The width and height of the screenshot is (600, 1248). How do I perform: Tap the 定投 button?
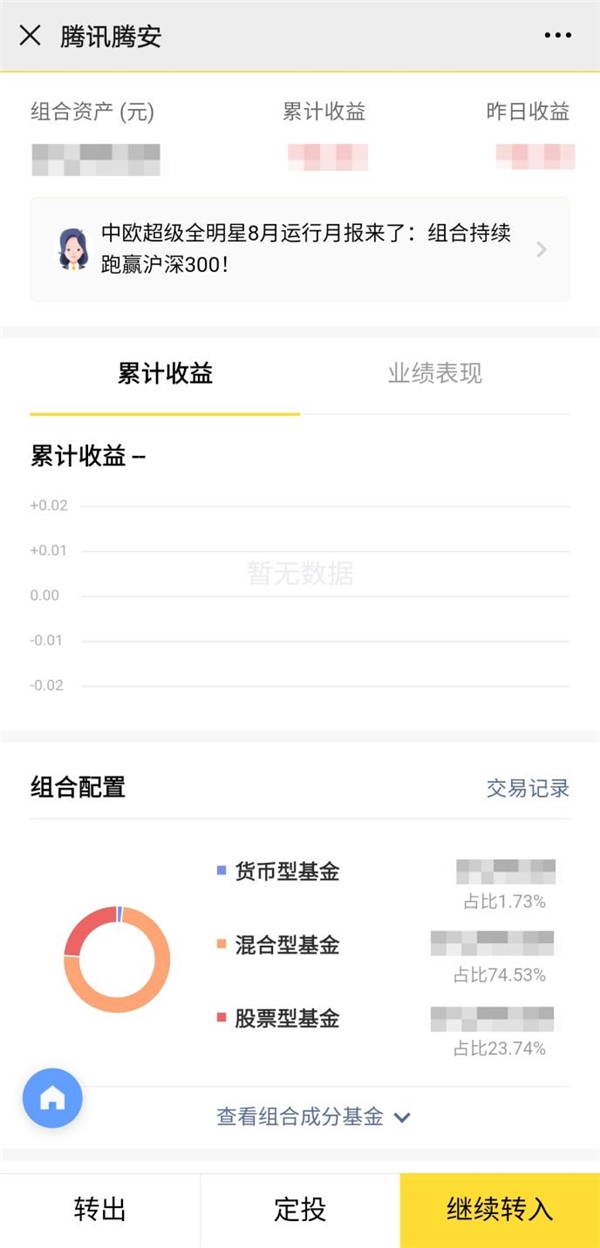click(x=300, y=1210)
